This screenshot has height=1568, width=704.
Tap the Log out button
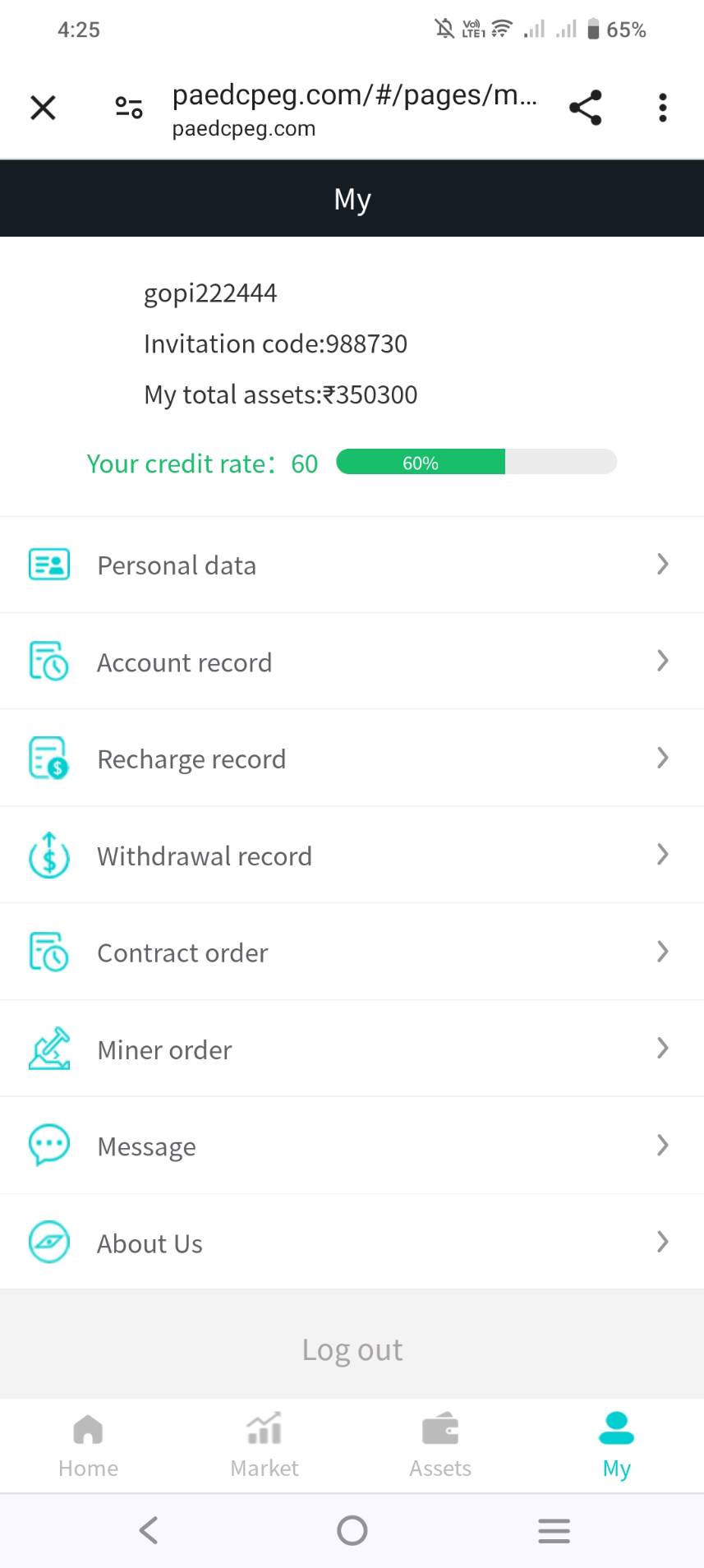pyautogui.click(x=352, y=1349)
